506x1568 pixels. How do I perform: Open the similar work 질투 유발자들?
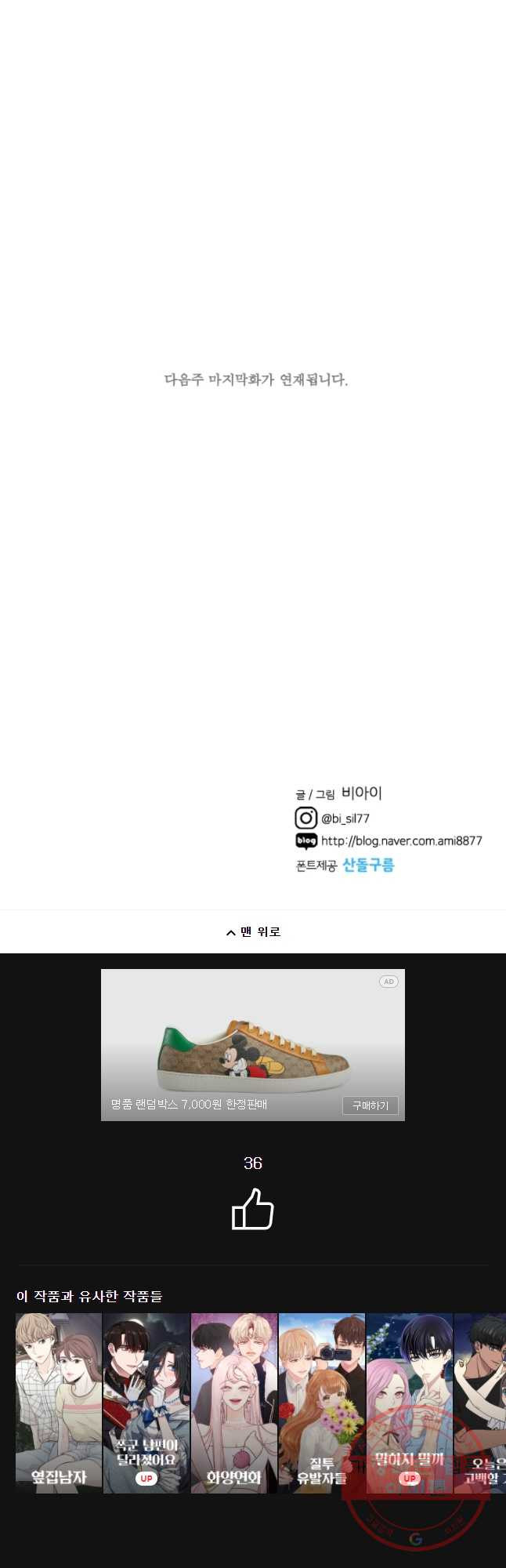pos(322,1403)
